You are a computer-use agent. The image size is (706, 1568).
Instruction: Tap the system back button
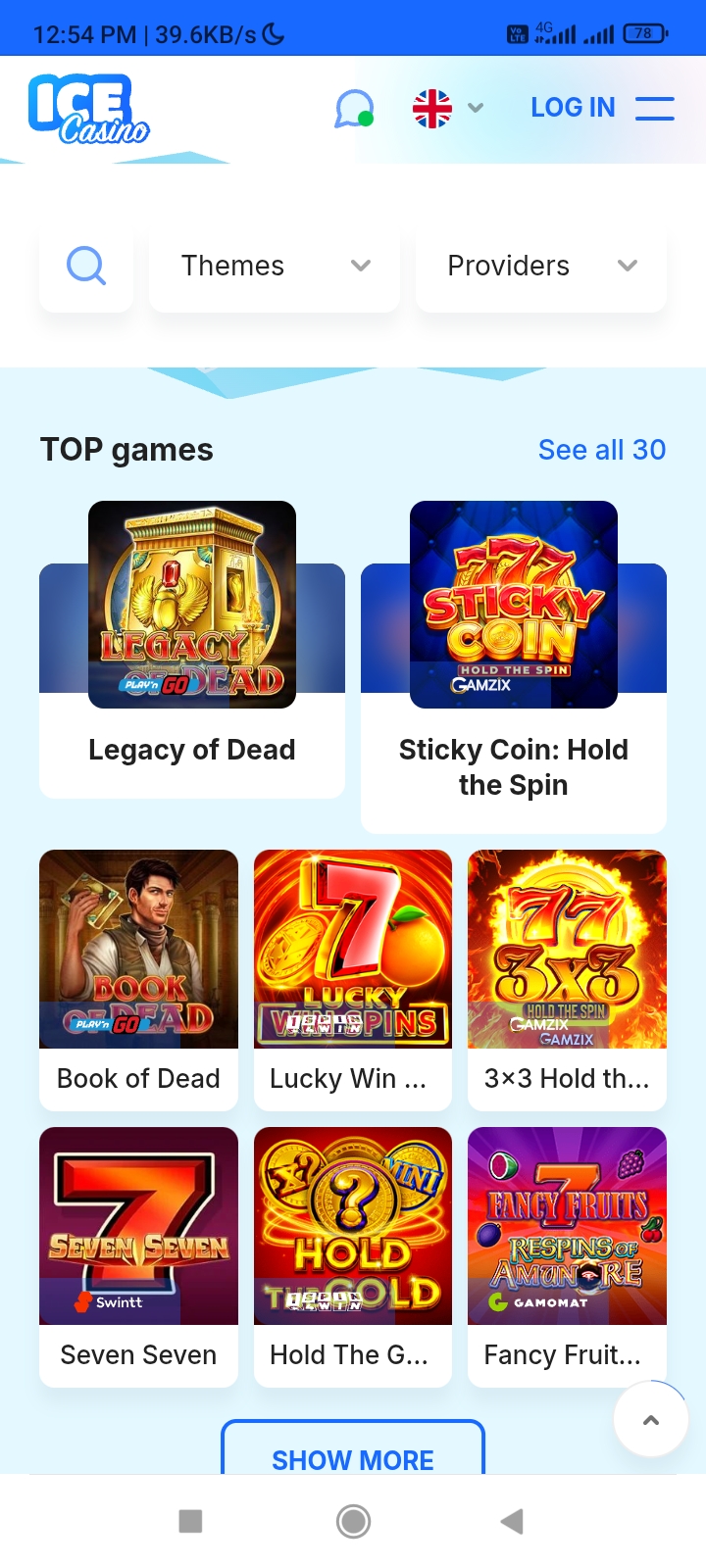(511, 1521)
